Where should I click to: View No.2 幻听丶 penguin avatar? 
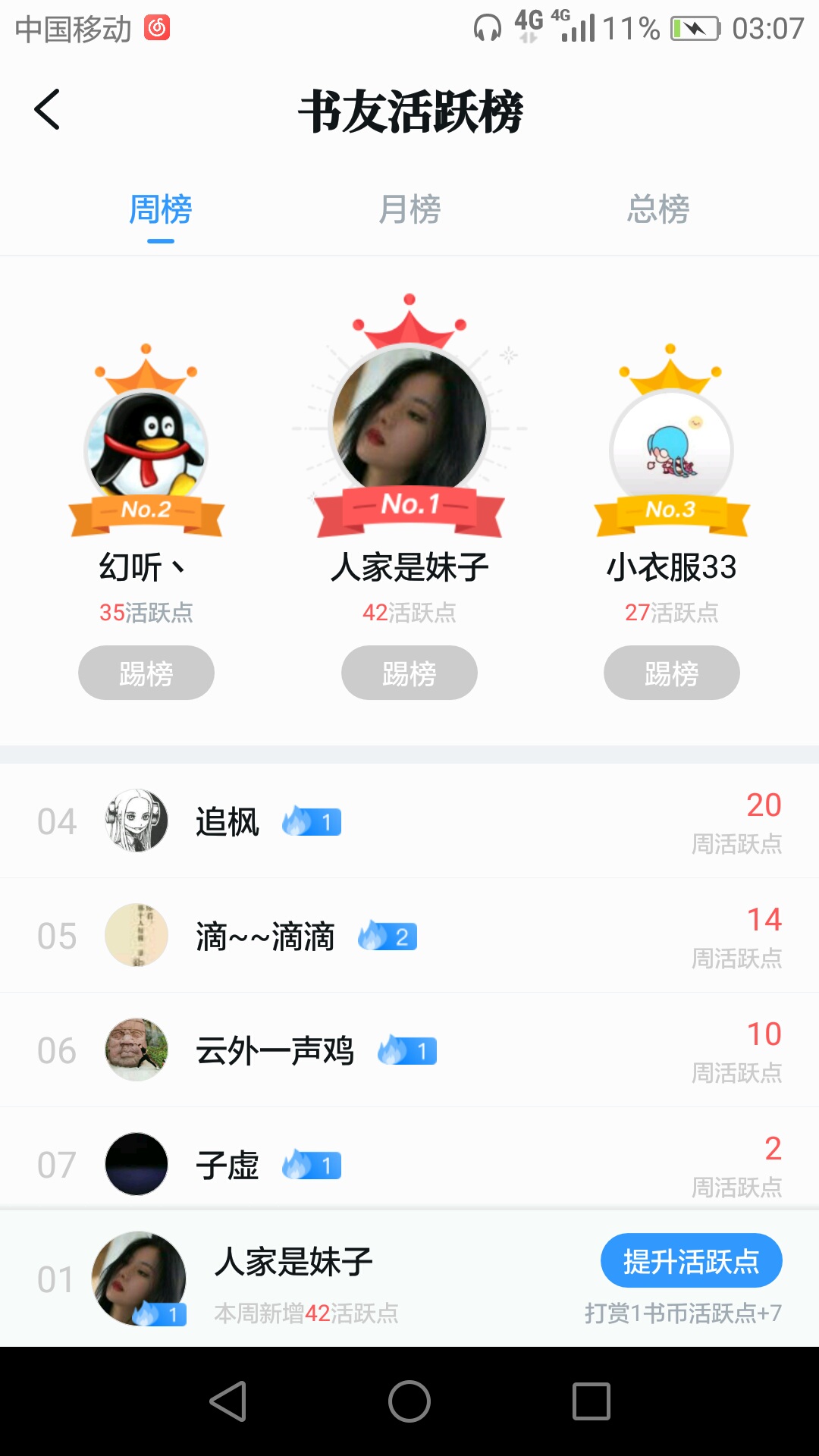click(146, 447)
